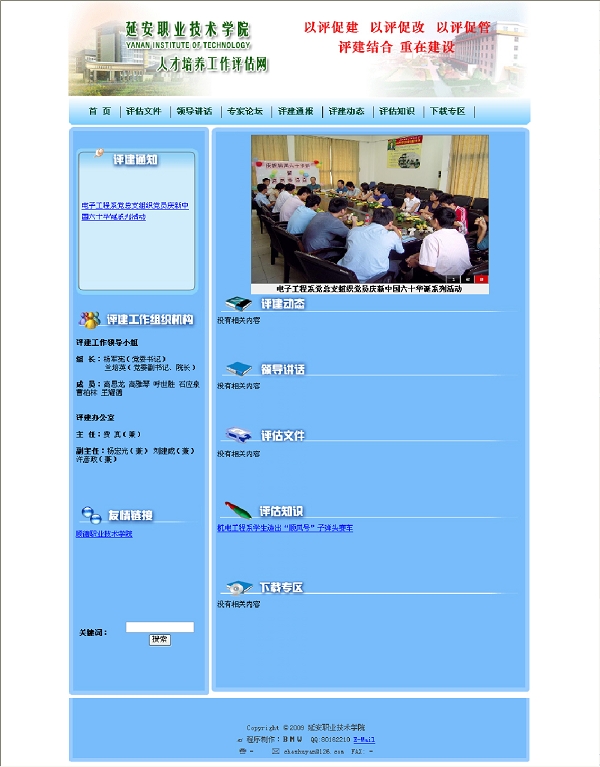
Task: Open 评估知识 from the top menu
Action: (397, 111)
